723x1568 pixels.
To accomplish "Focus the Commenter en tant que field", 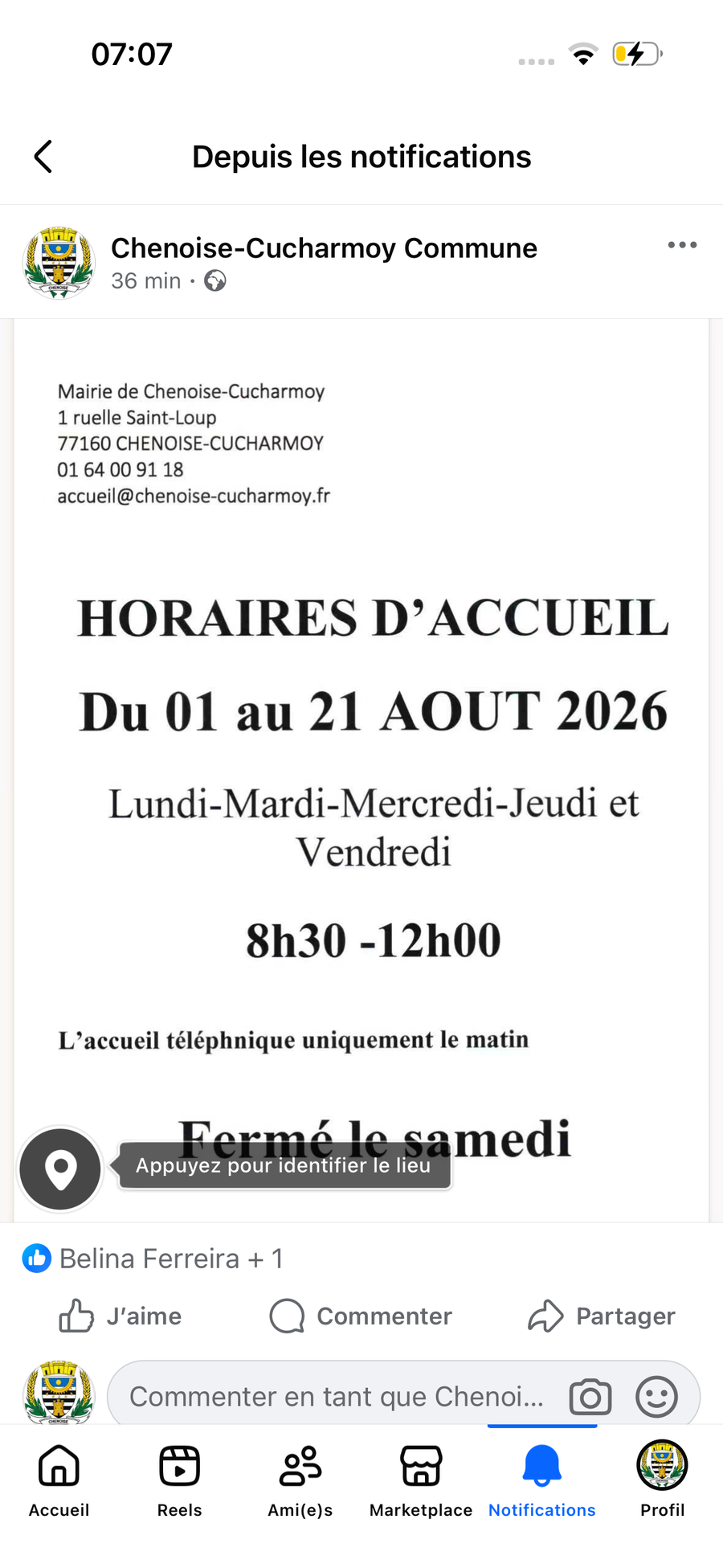I will click(x=337, y=1397).
